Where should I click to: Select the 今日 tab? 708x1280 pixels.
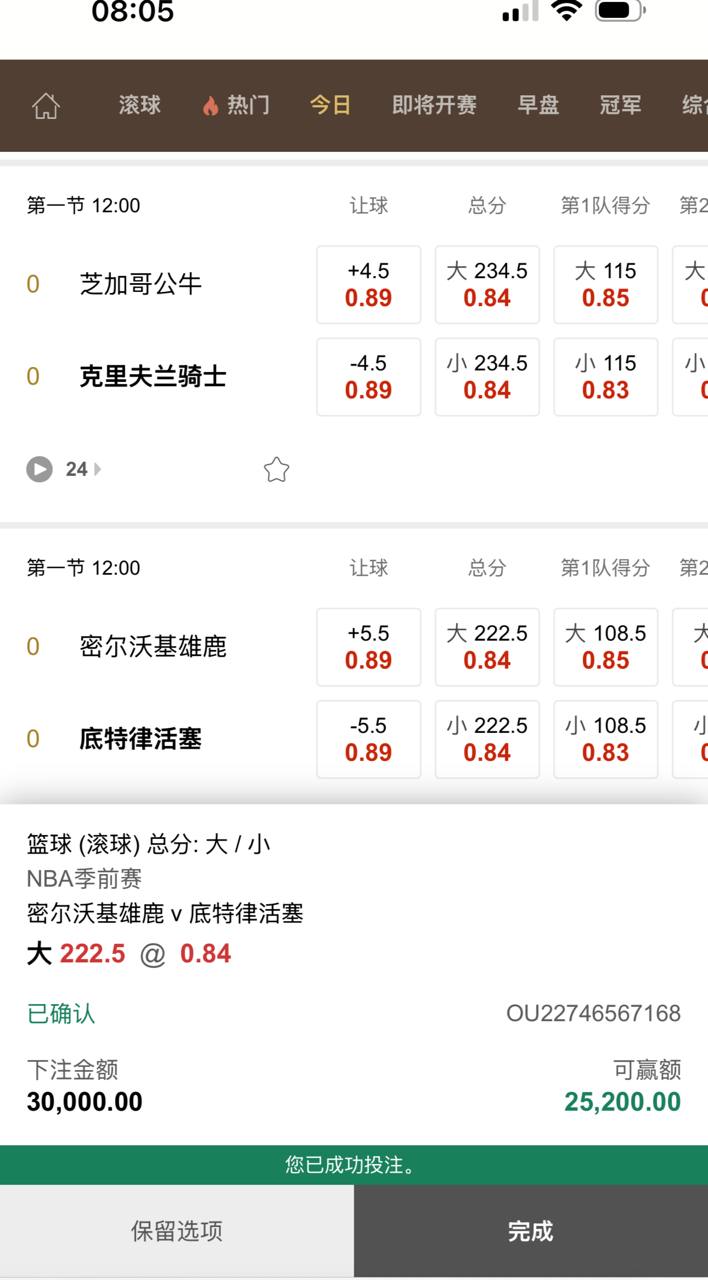pos(330,105)
